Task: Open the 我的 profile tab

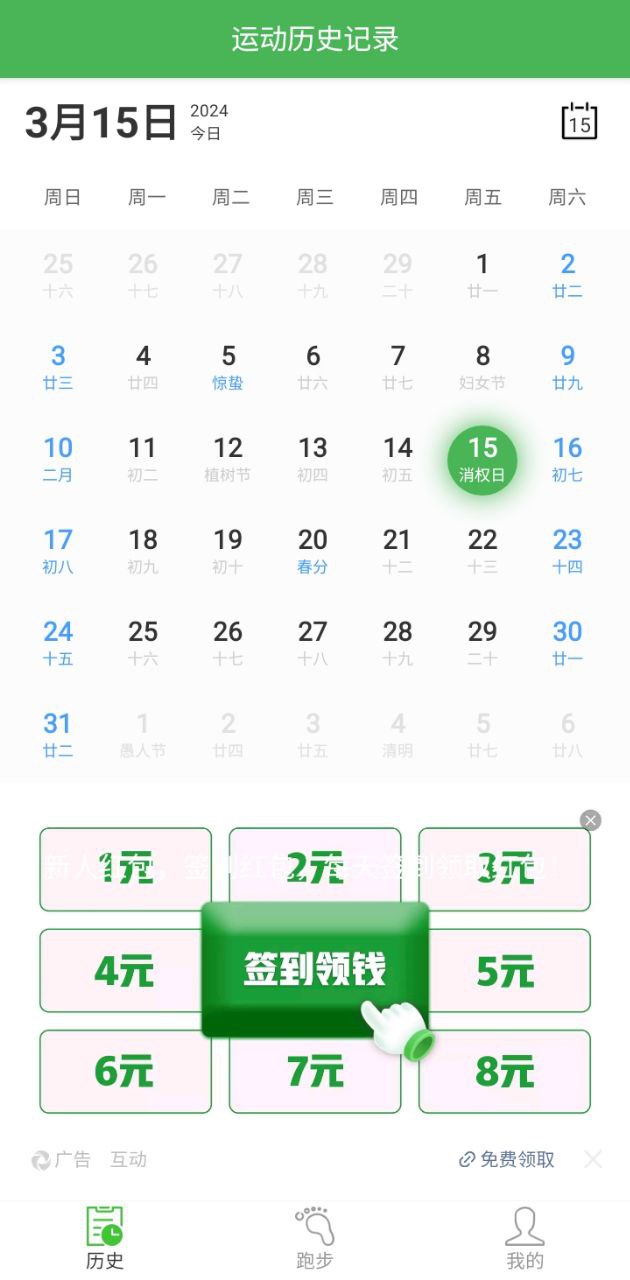Action: point(524,1238)
